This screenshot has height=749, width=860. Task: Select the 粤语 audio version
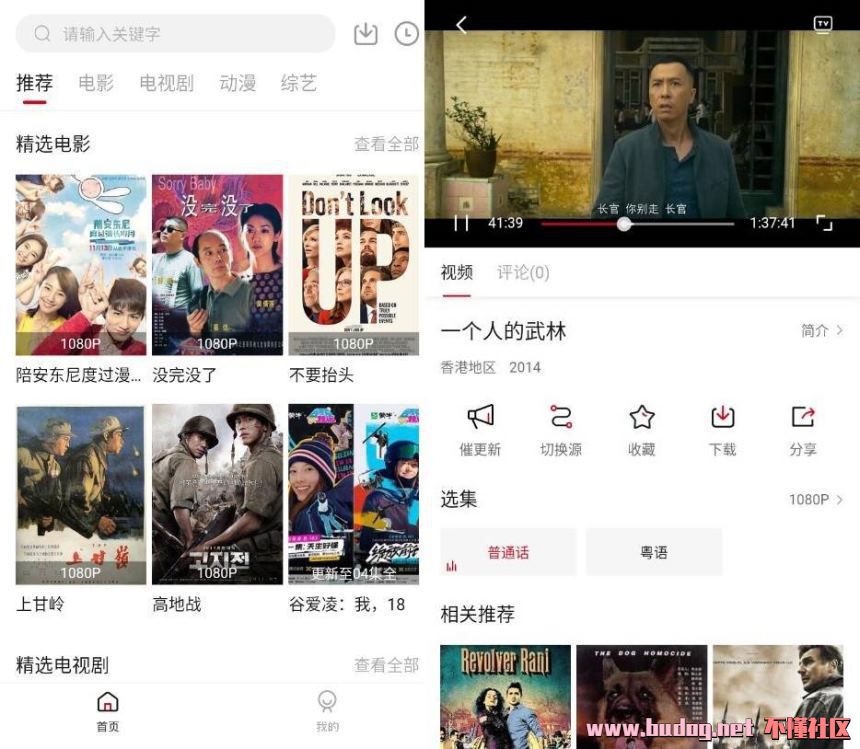(x=654, y=552)
